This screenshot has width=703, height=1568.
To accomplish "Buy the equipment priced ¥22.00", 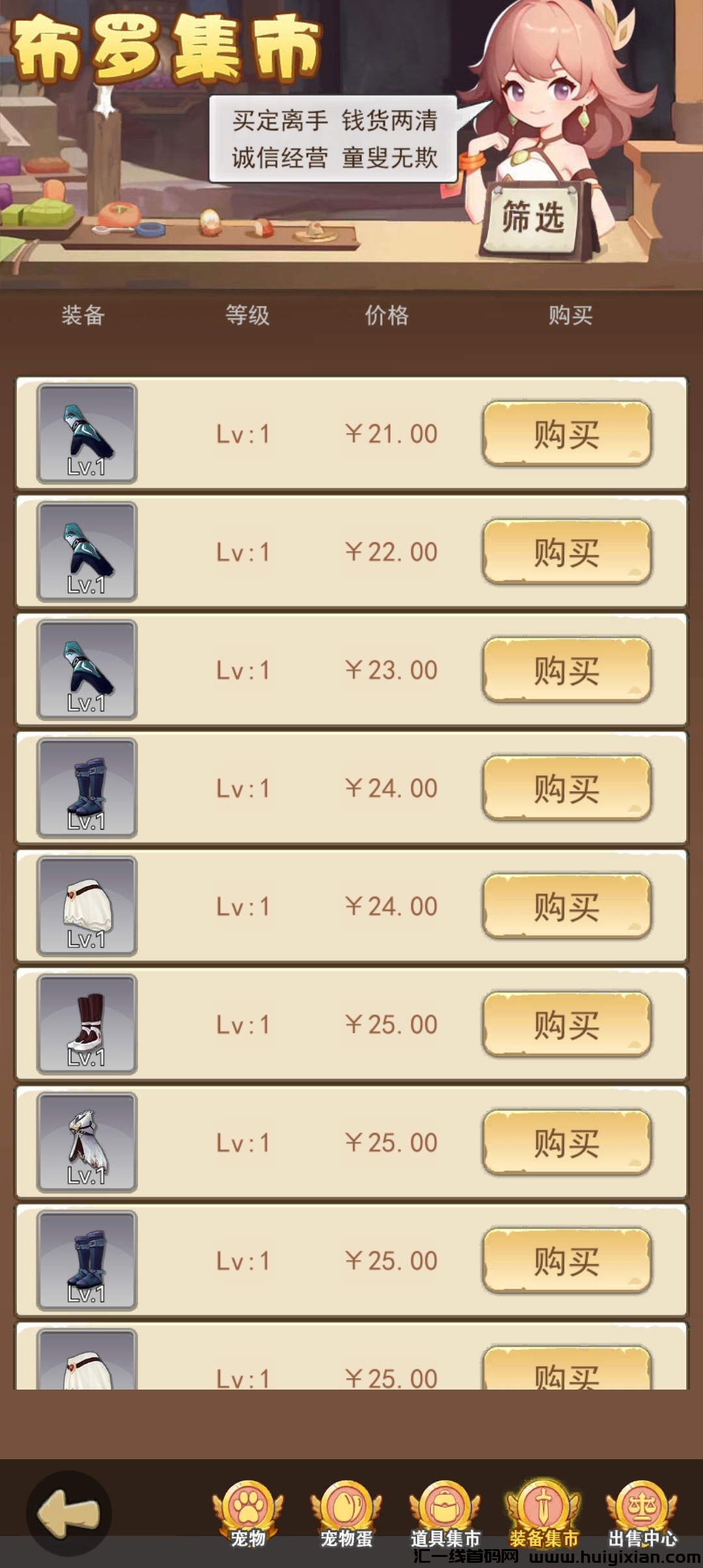I will click(566, 552).
